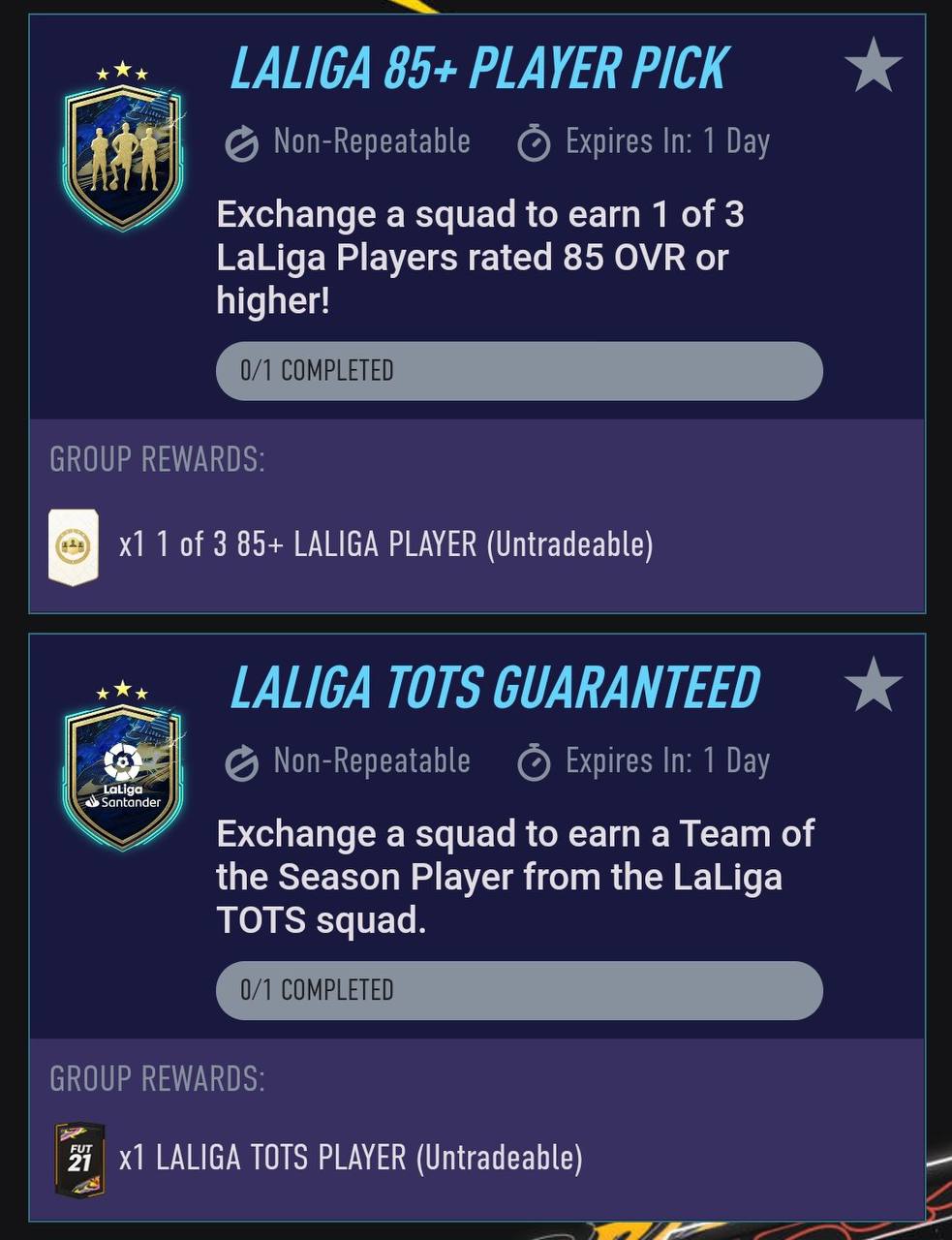952x1240 pixels.
Task: Favorite the LaLiga 85+ Player Pick SBC
Action: pos(873,66)
